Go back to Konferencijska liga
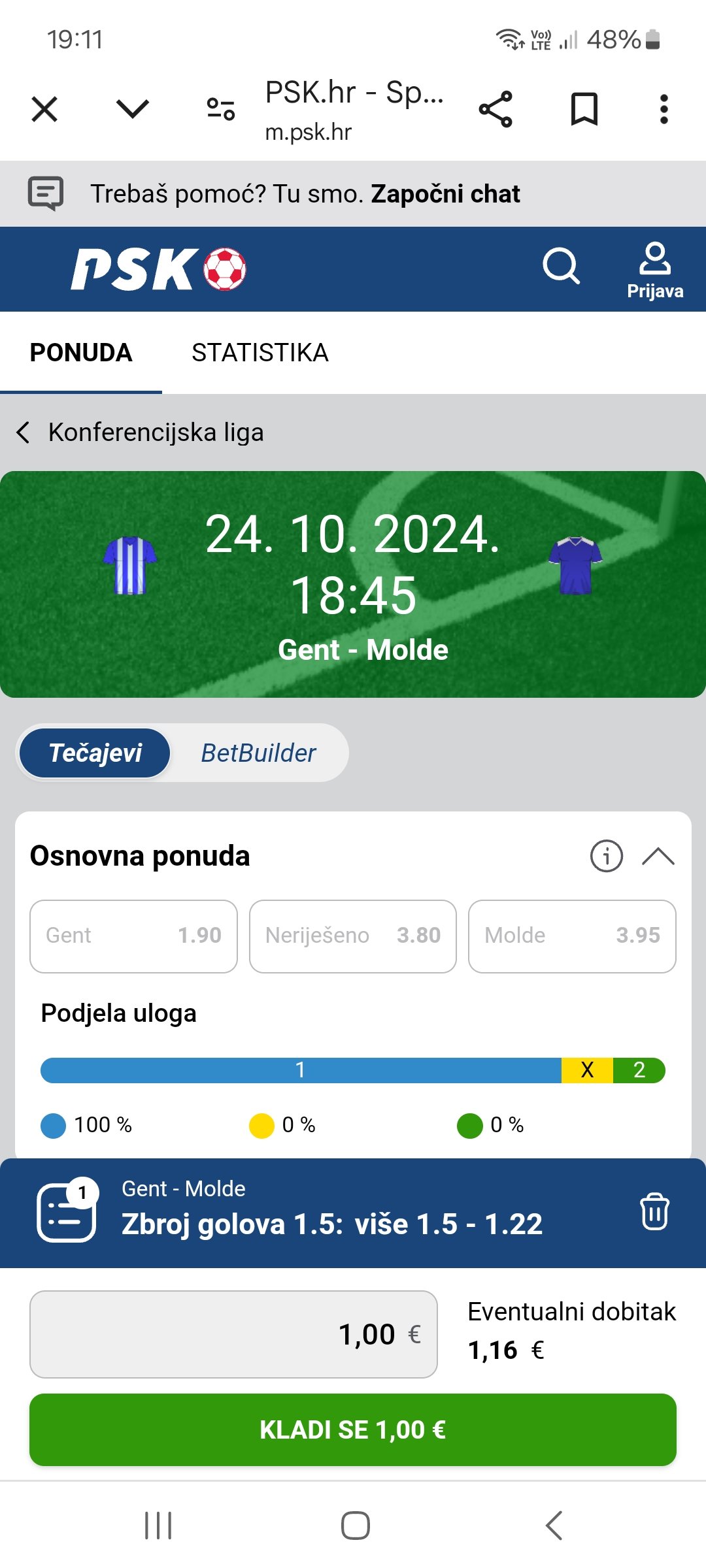The width and height of the screenshot is (706, 1568). coord(140,433)
